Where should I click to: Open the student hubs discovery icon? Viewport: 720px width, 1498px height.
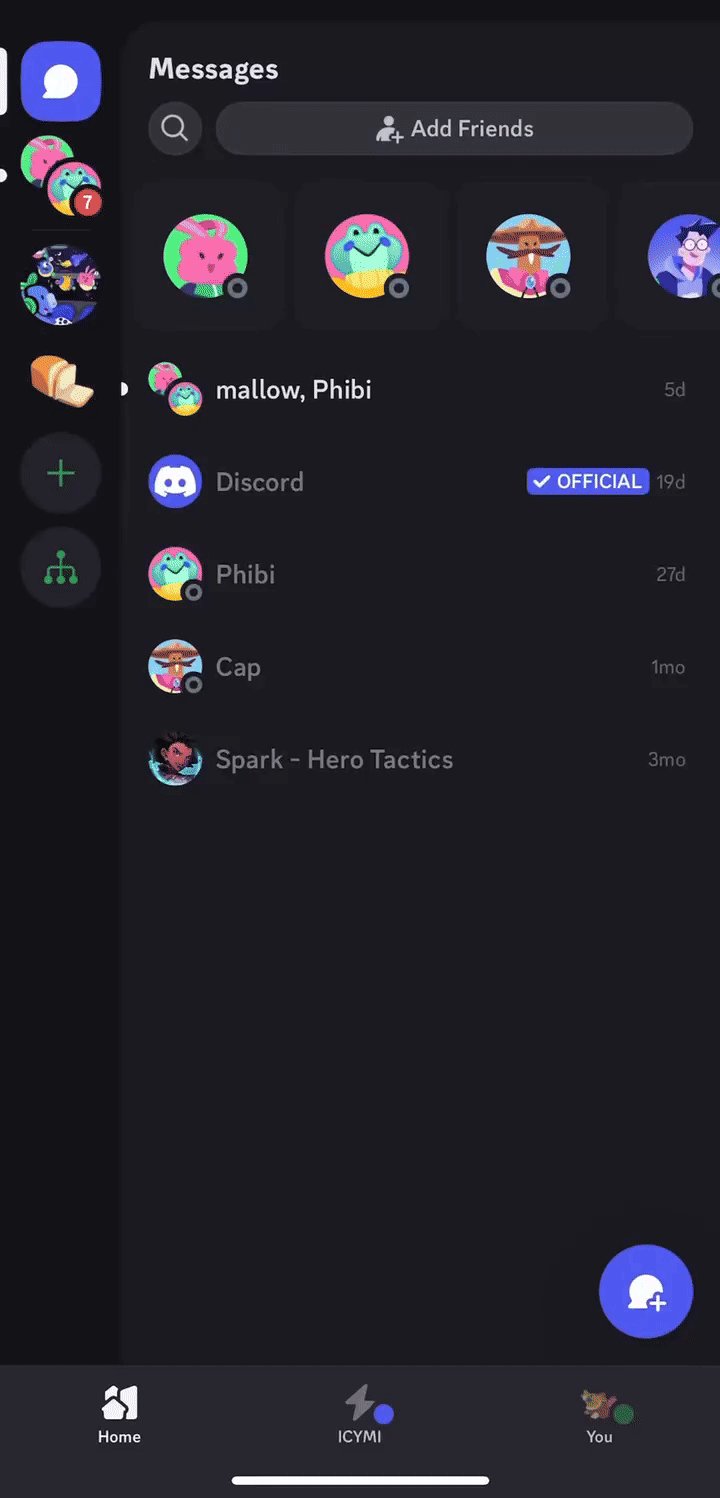tap(61, 568)
